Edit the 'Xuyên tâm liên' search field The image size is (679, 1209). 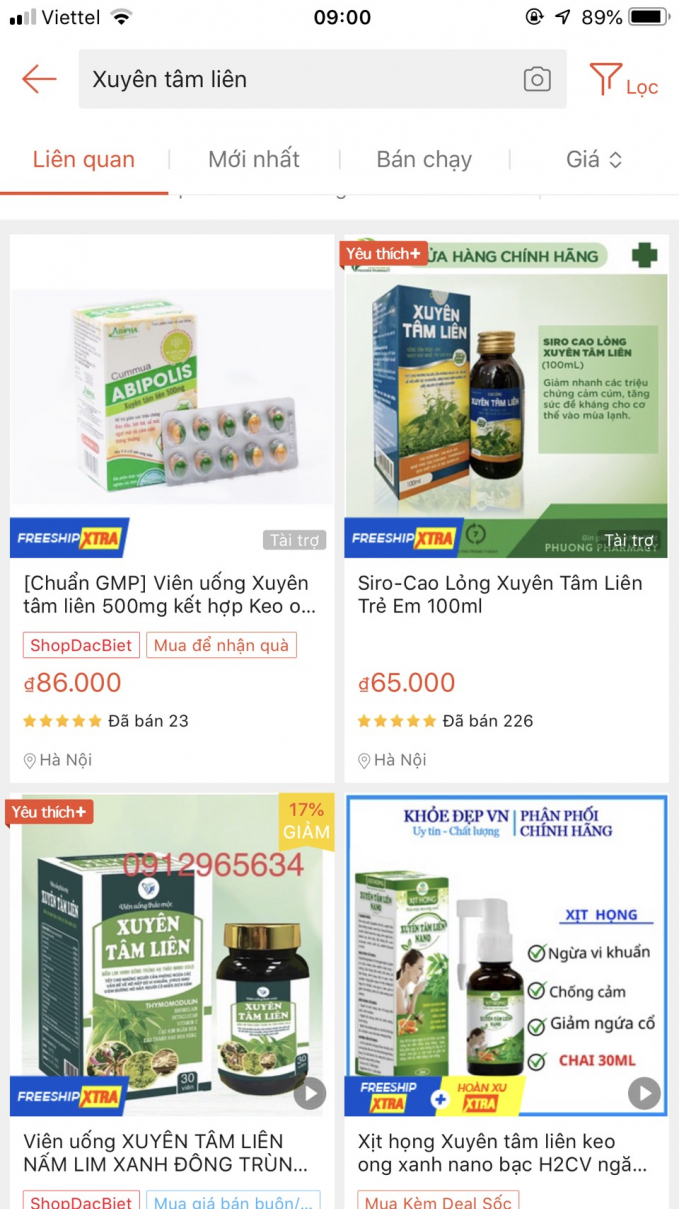click(300, 79)
